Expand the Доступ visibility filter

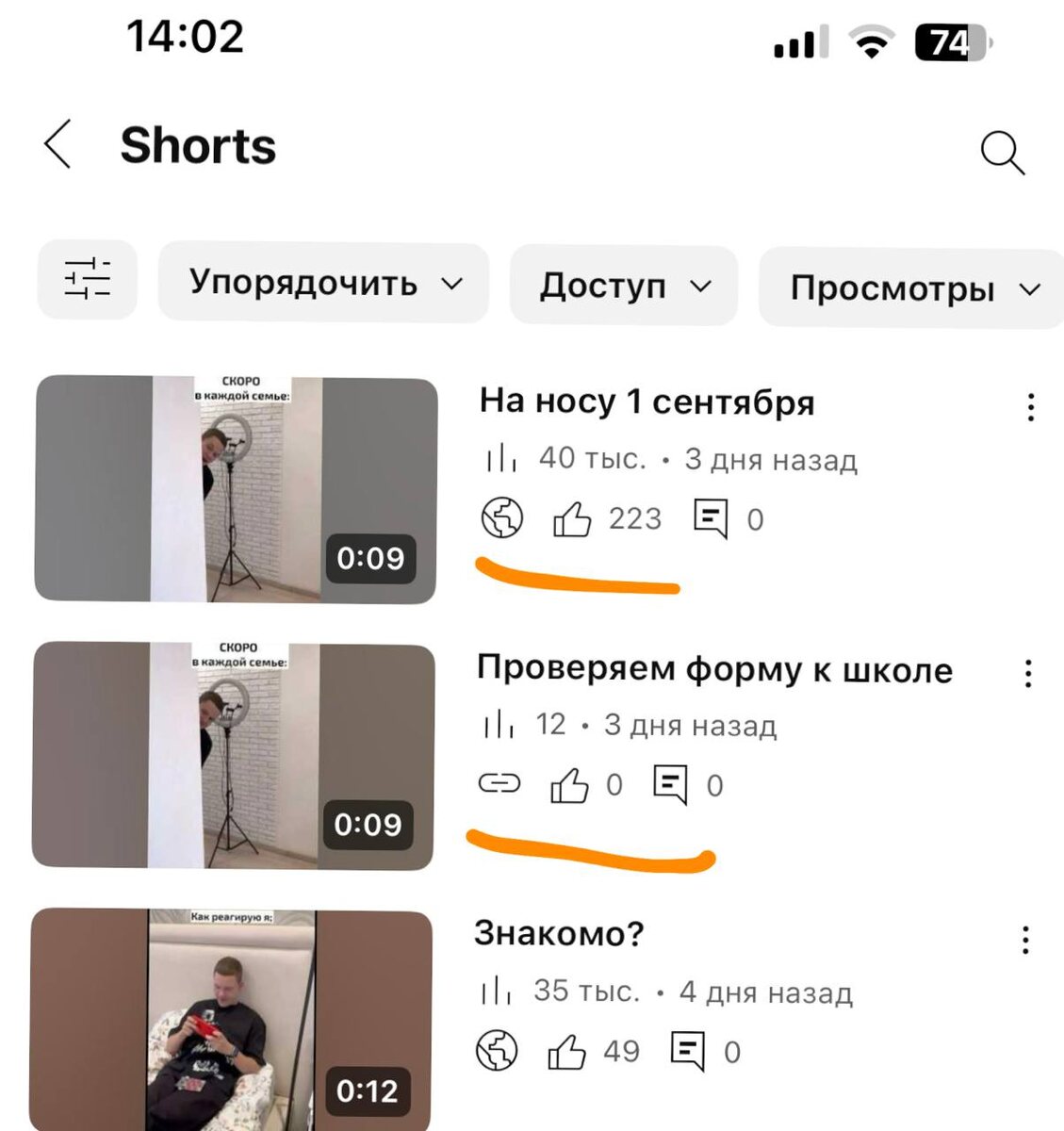coord(624,286)
